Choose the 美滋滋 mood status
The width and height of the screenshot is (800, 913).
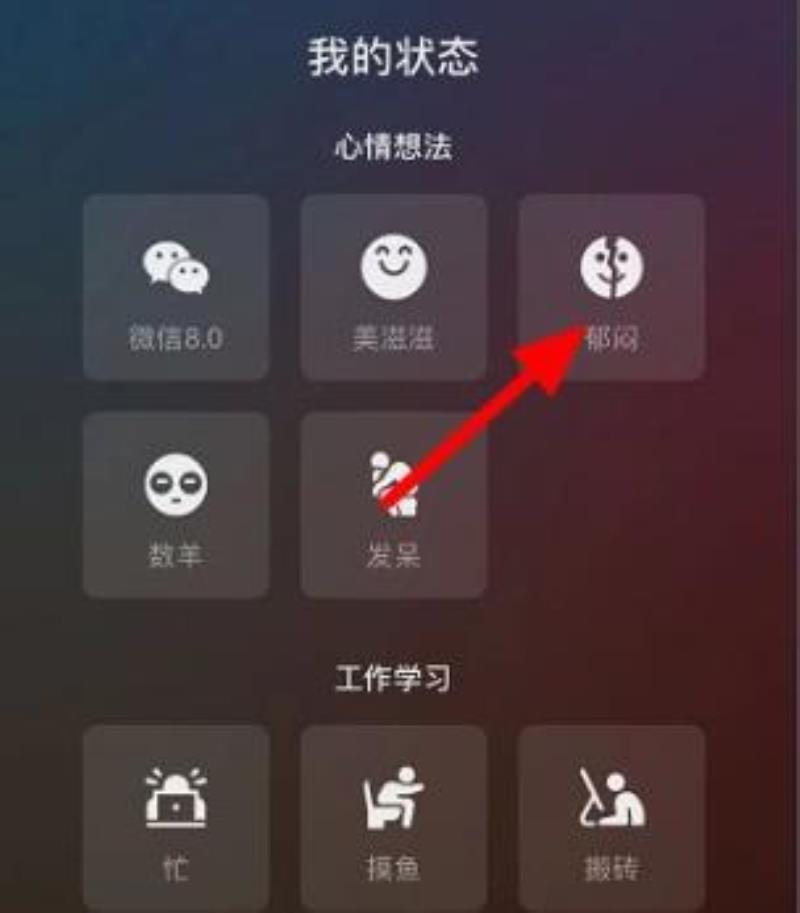(x=393, y=287)
